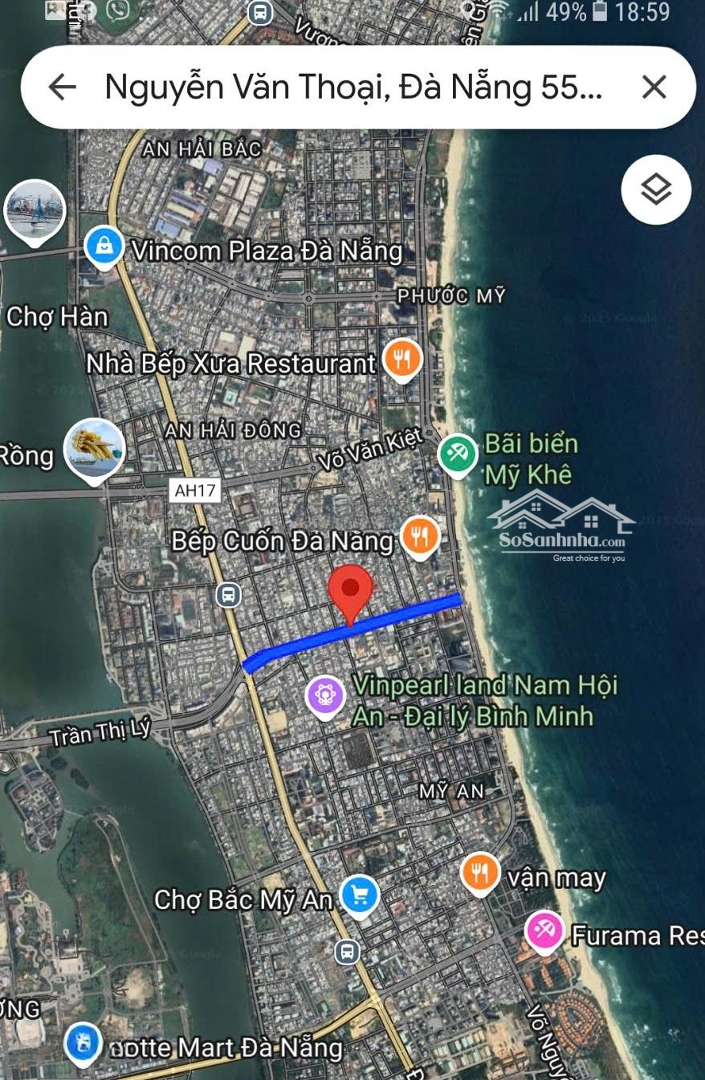Open the Bãi biển Mỹ Khê beach marker
This screenshot has width=705, height=1080.
[x=458, y=454]
